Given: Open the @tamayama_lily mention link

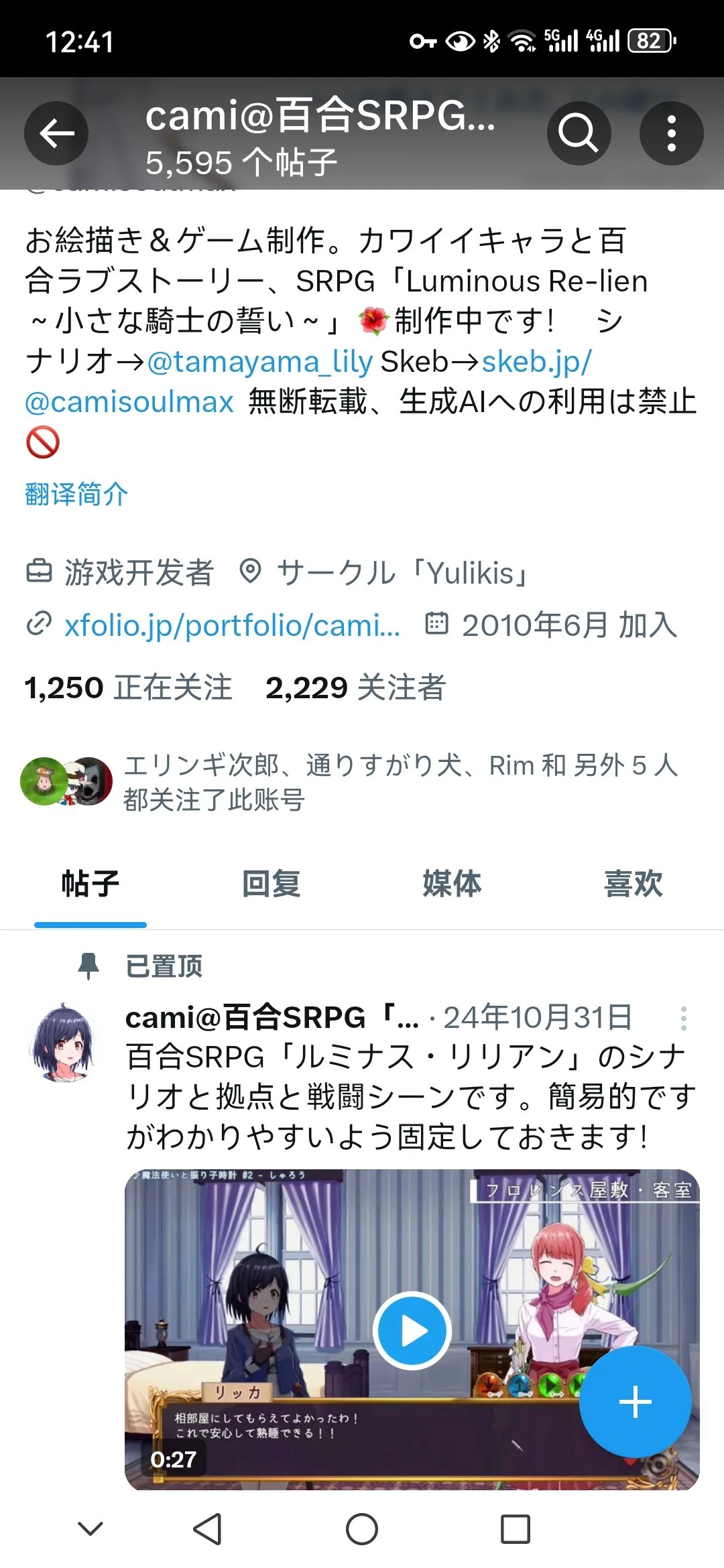Looking at the screenshot, I should pos(259,362).
